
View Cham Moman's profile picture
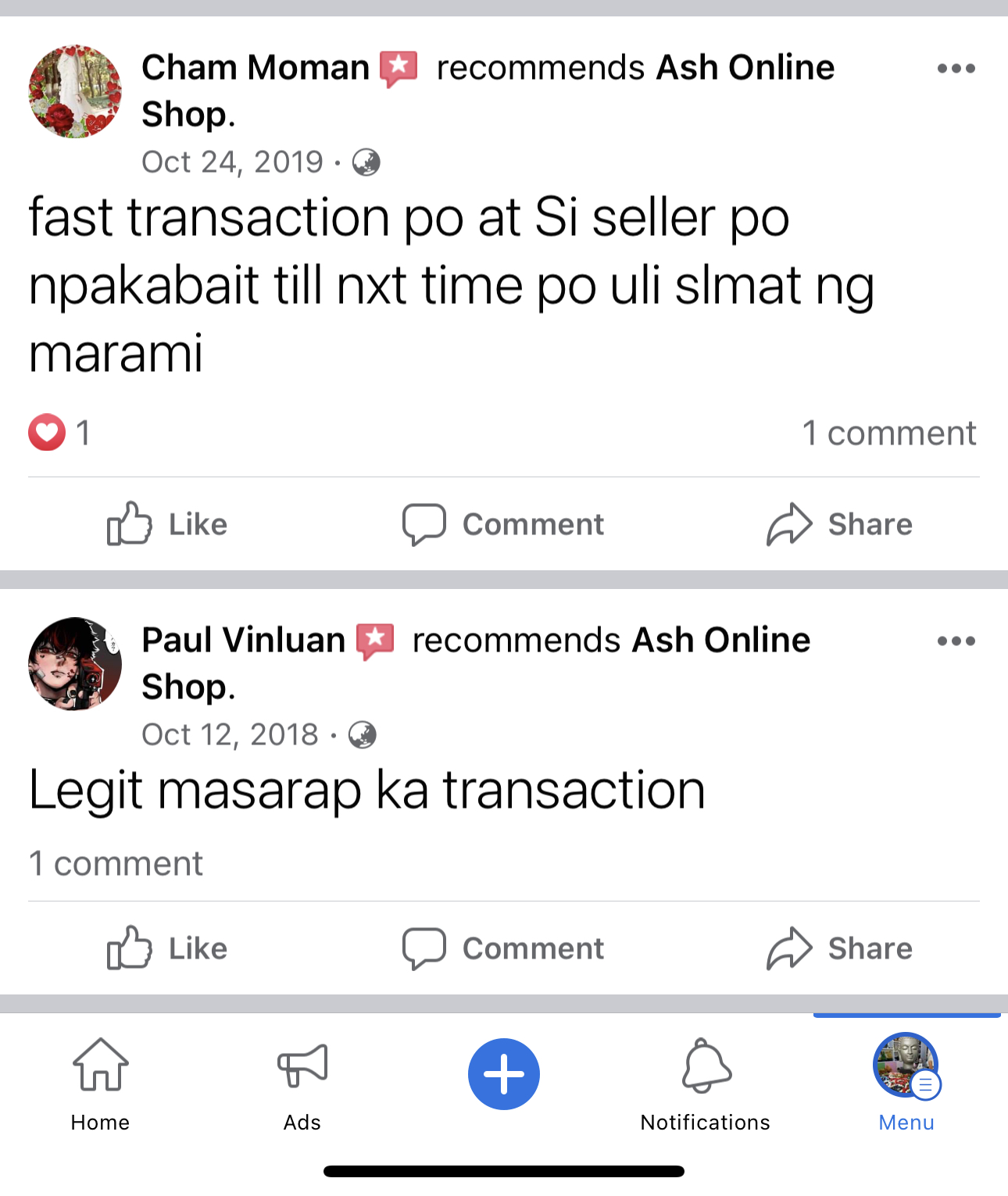75,91
